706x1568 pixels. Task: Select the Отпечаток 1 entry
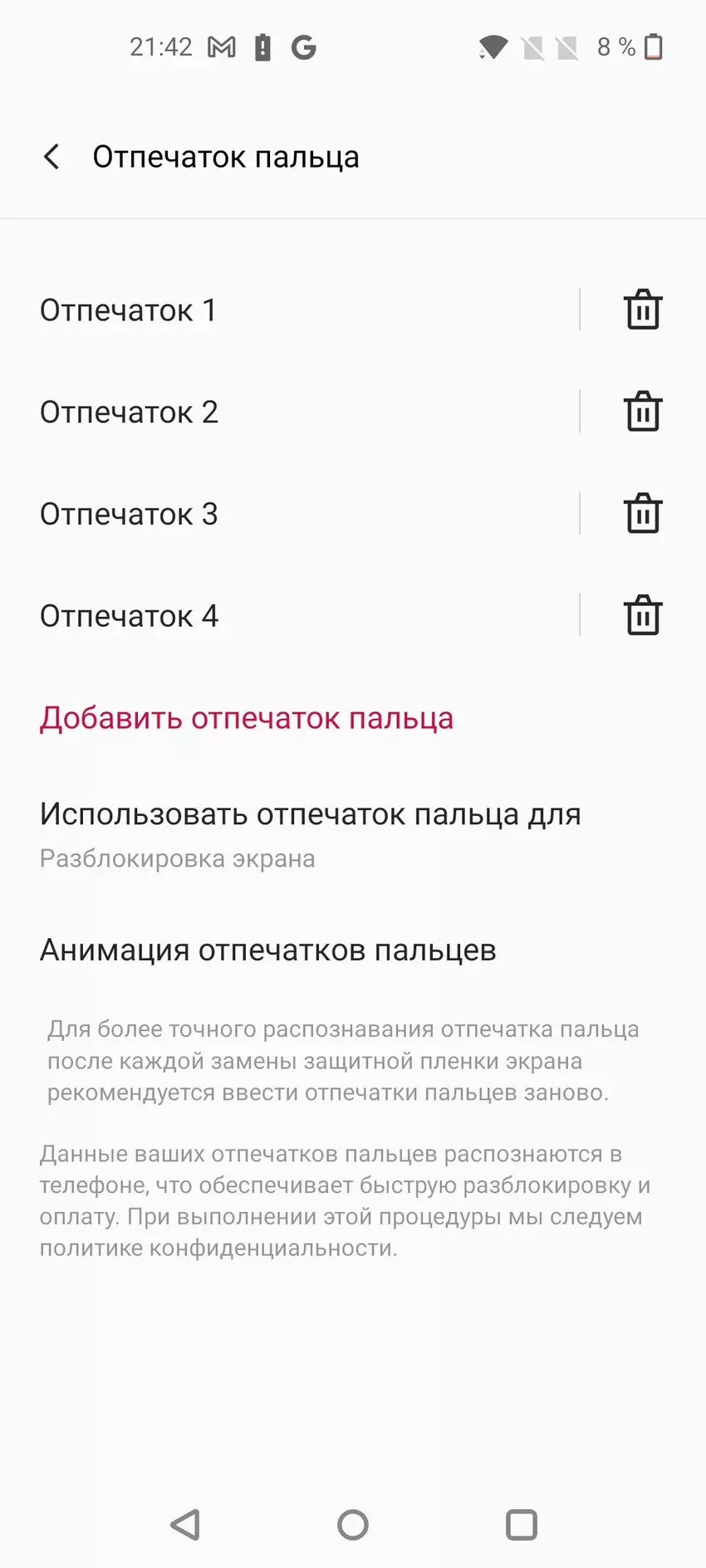129,310
